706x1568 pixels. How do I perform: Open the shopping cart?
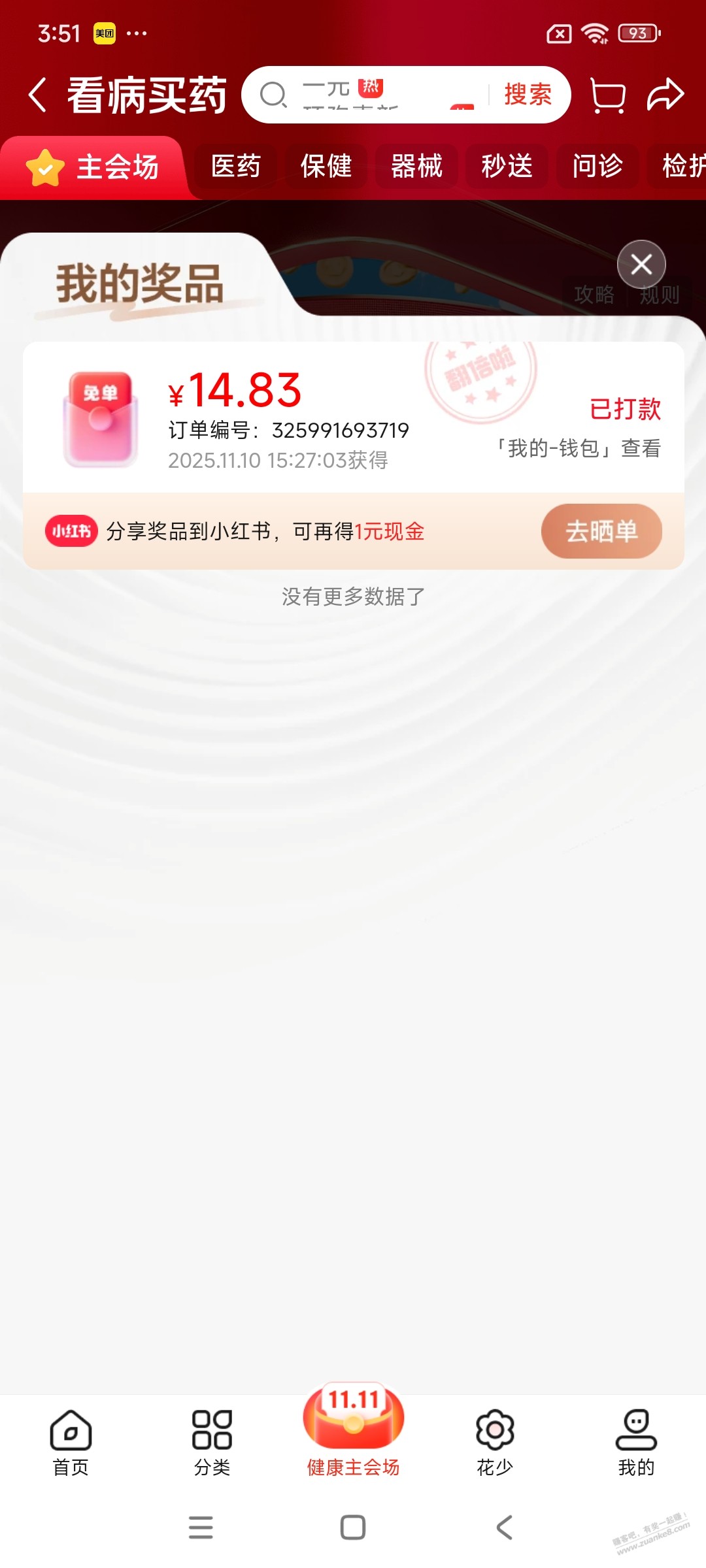pos(607,95)
